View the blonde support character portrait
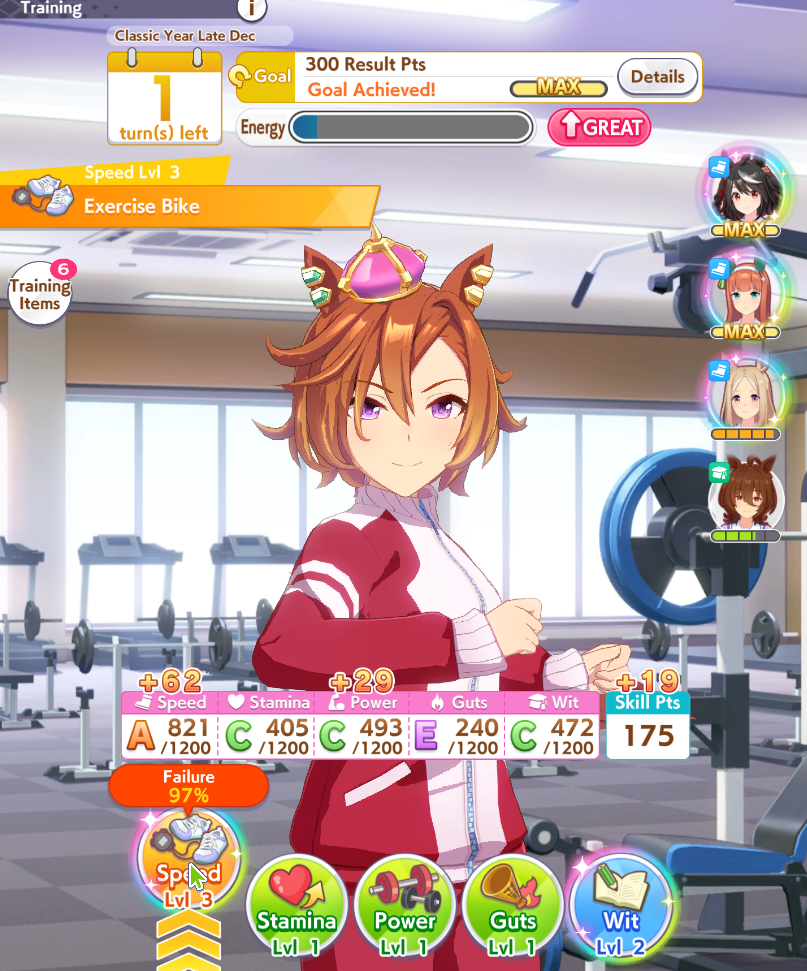 tap(746, 393)
